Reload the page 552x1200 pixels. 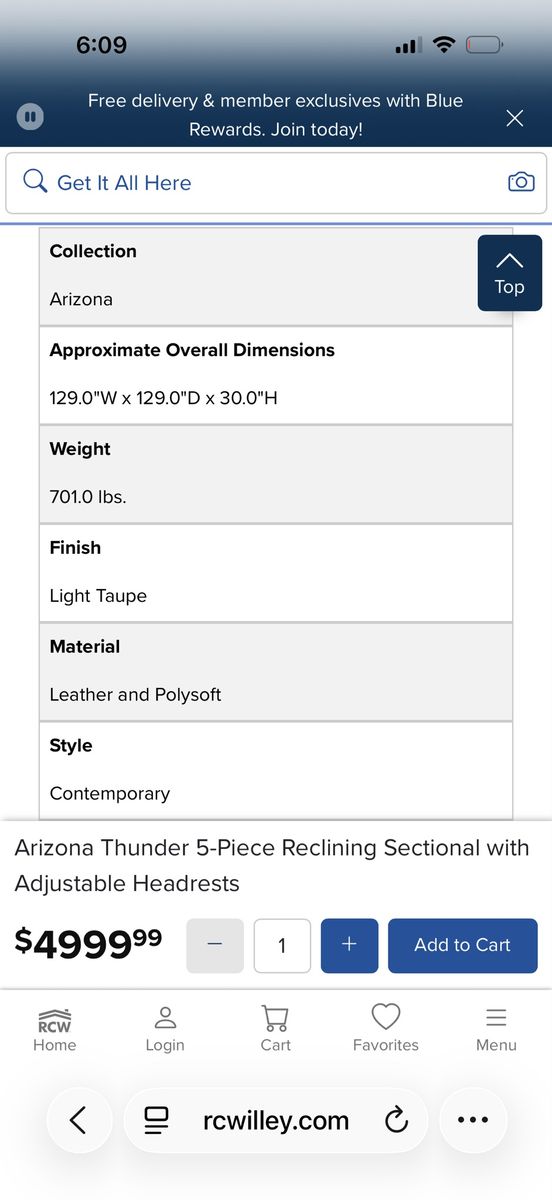(397, 1120)
